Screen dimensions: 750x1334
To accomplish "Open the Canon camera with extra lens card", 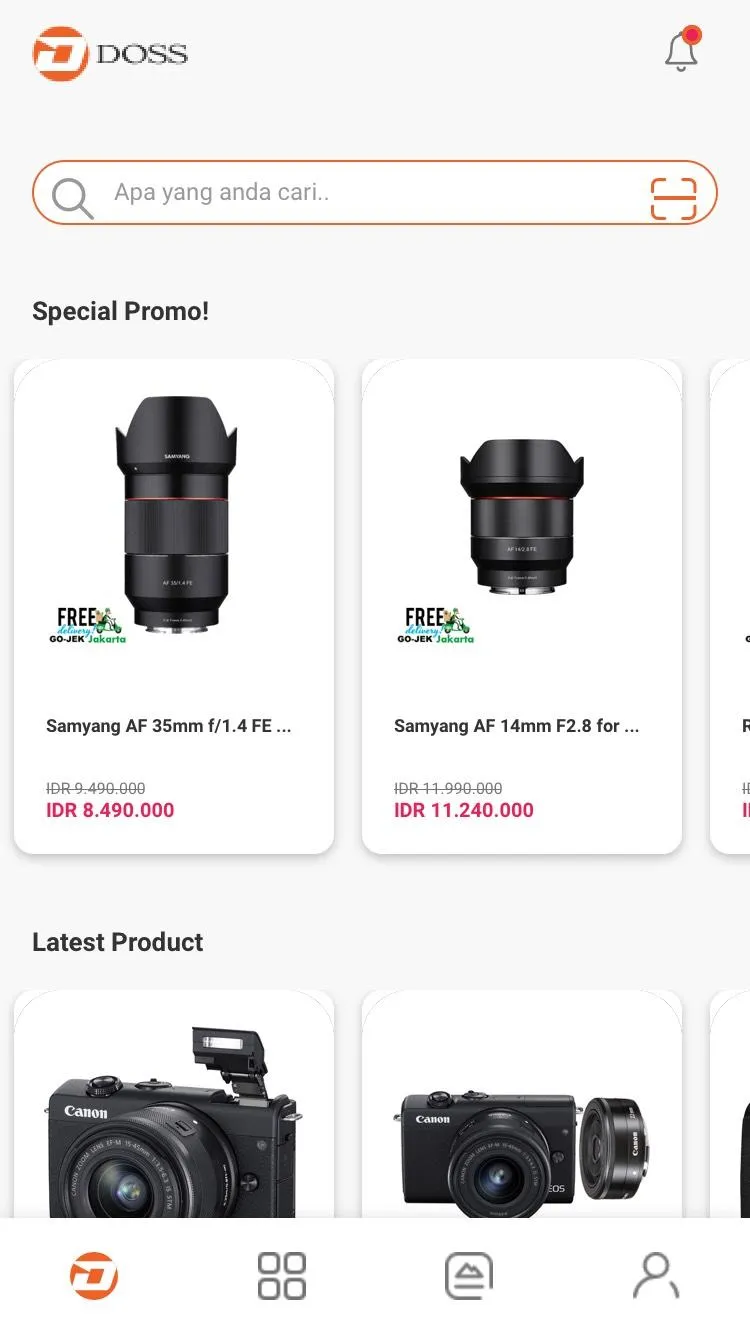I will tap(522, 1104).
